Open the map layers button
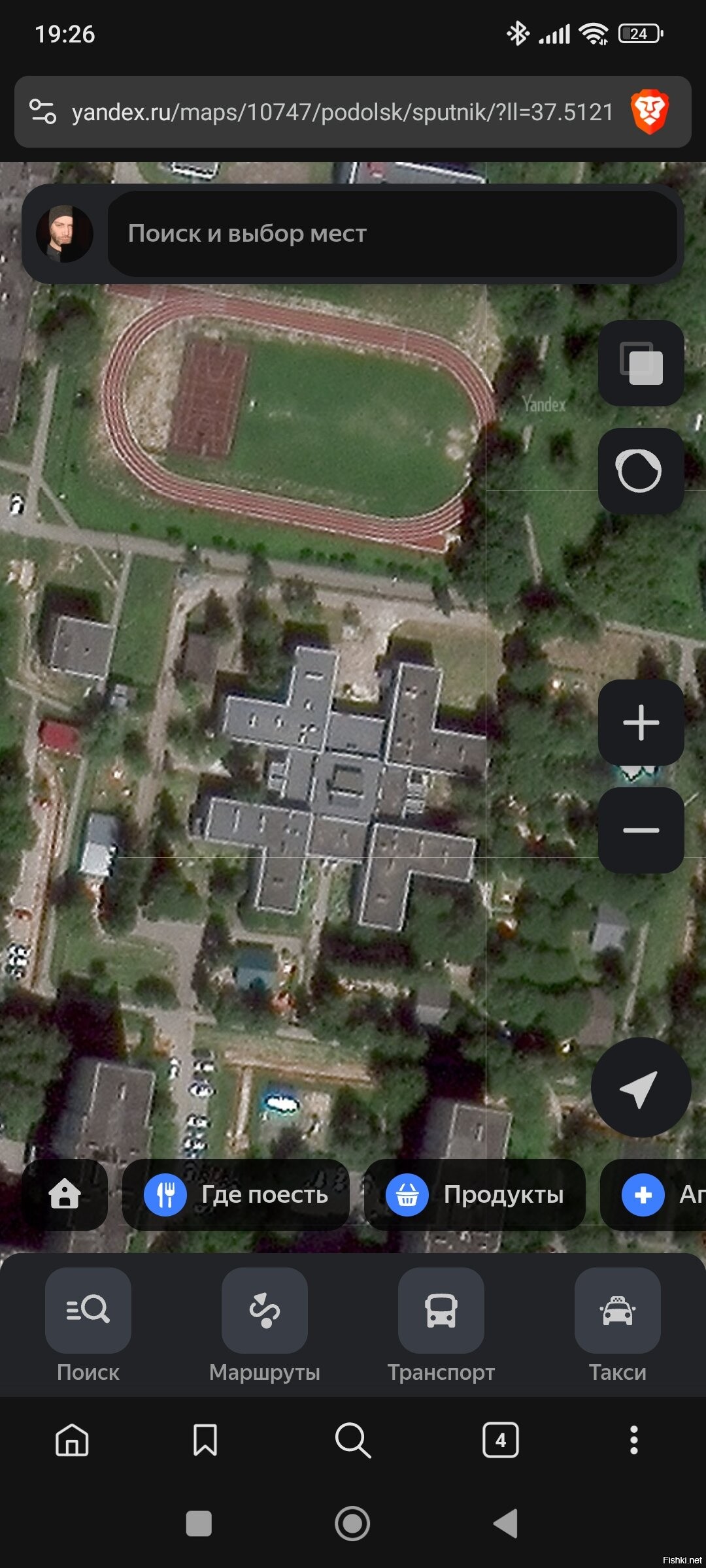 [641, 363]
